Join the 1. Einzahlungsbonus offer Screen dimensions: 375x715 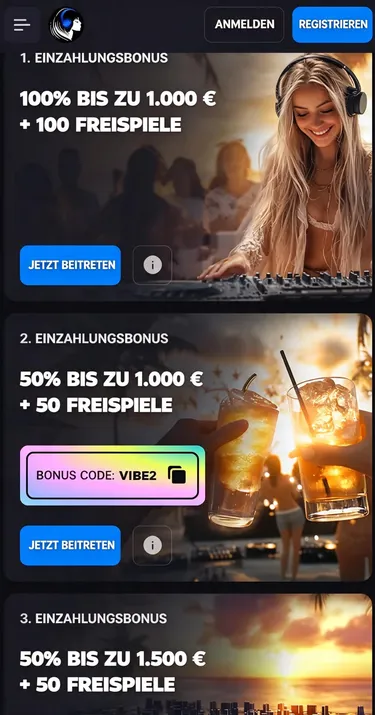(x=70, y=265)
